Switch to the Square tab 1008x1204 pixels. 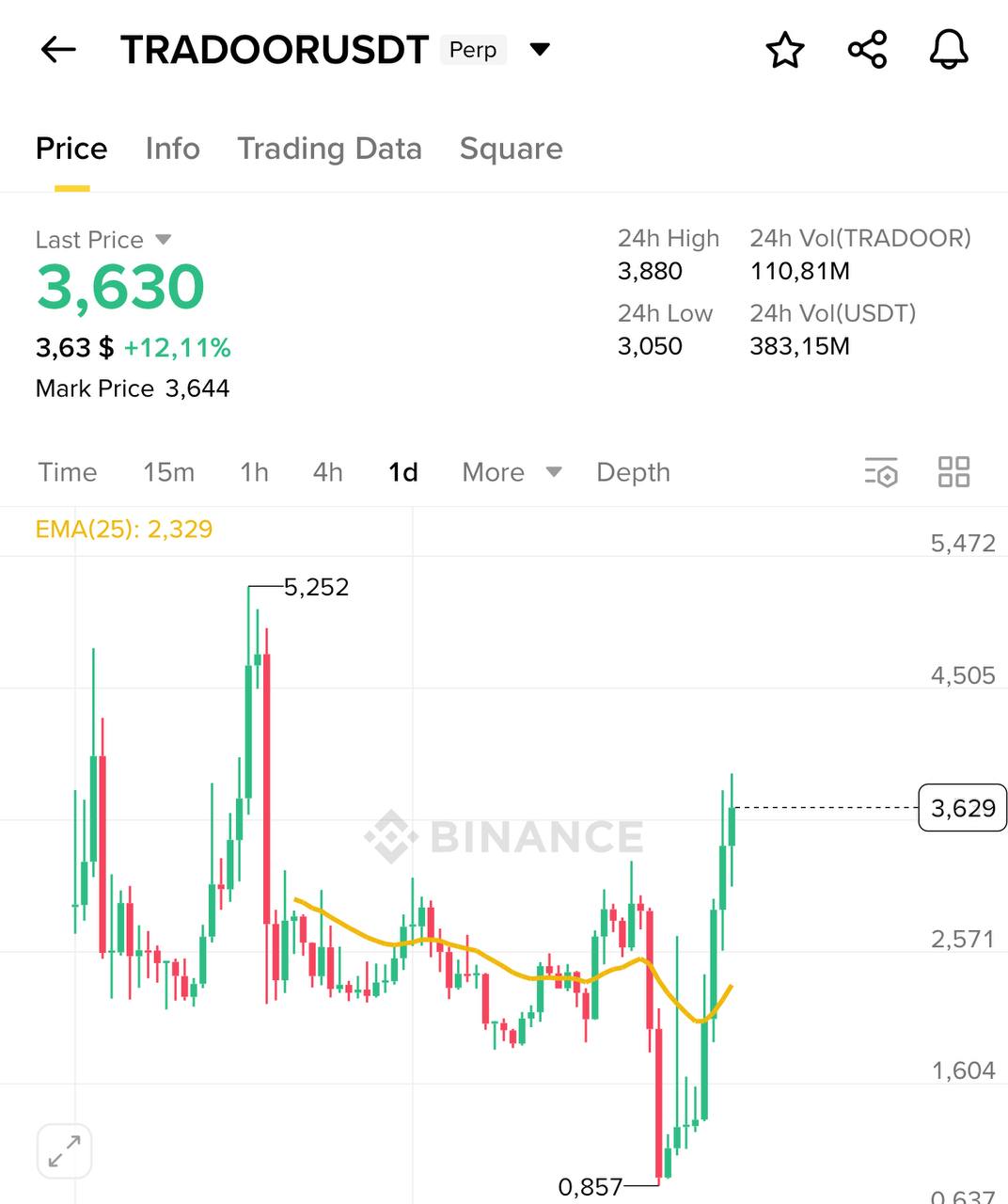click(x=511, y=149)
